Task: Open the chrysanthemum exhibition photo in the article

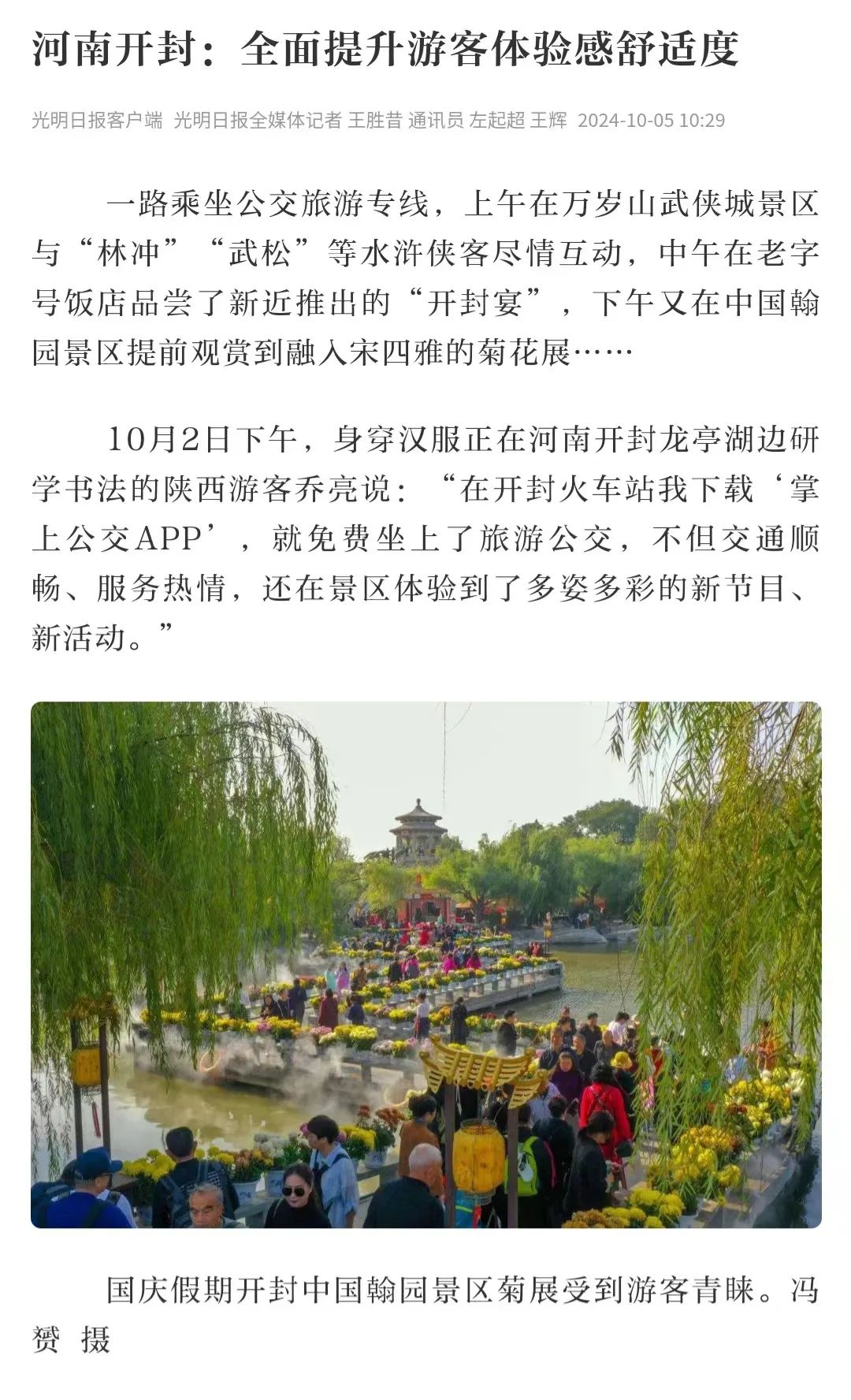Action: click(425, 964)
